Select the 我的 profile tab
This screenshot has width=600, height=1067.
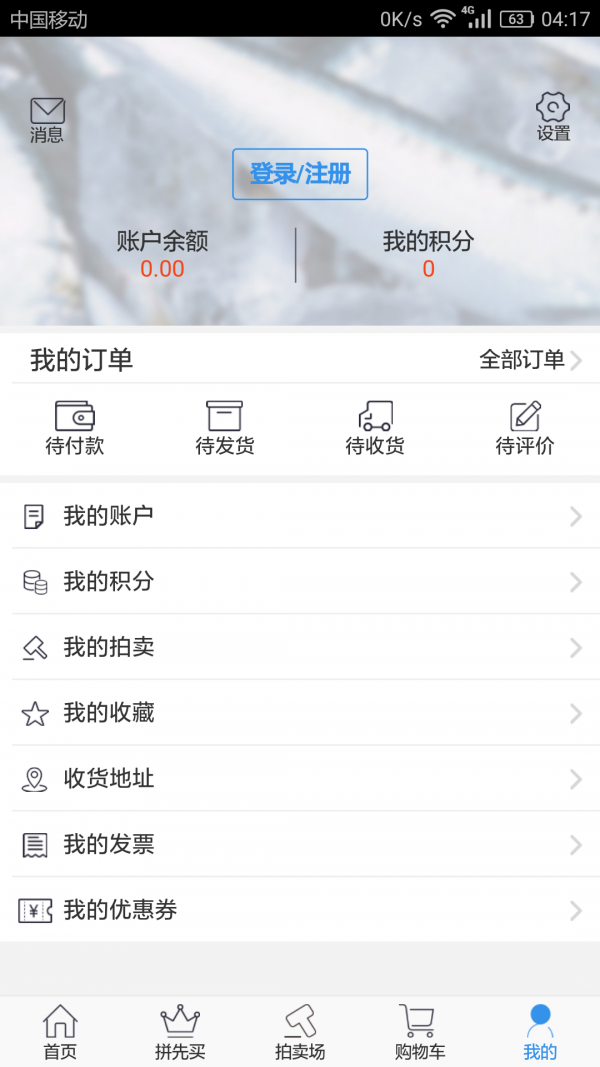(540, 1032)
